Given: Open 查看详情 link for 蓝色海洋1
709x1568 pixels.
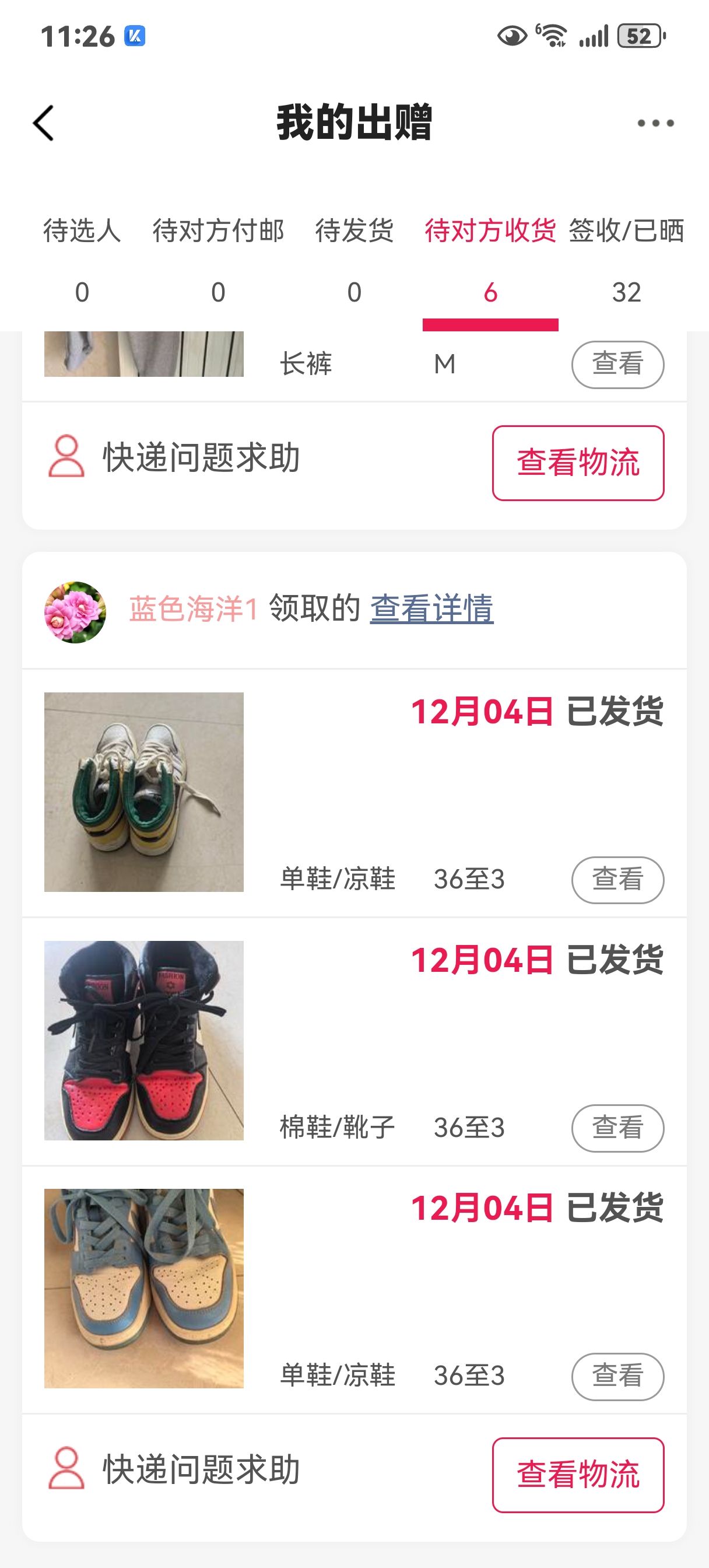Looking at the screenshot, I should click(431, 608).
